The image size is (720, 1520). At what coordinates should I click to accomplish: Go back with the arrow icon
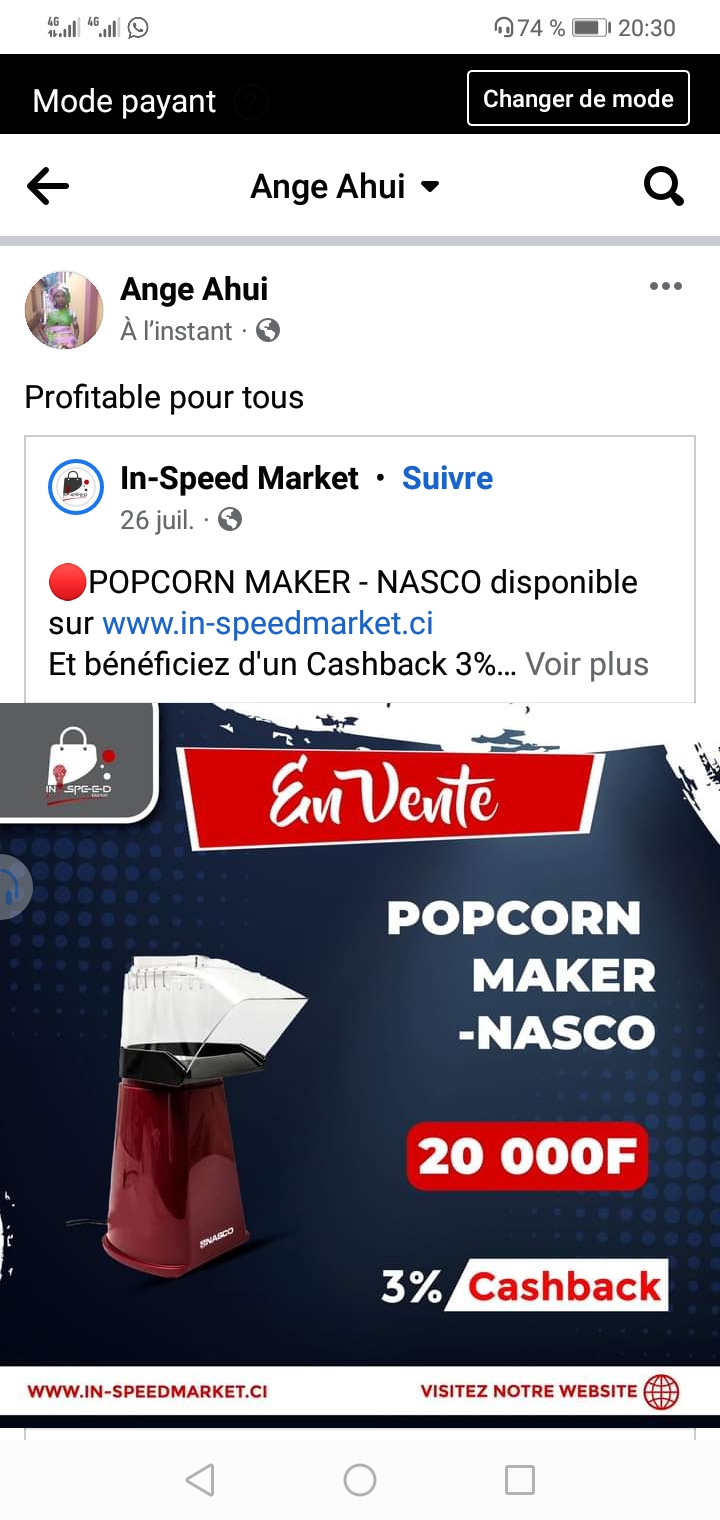(x=48, y=186)
